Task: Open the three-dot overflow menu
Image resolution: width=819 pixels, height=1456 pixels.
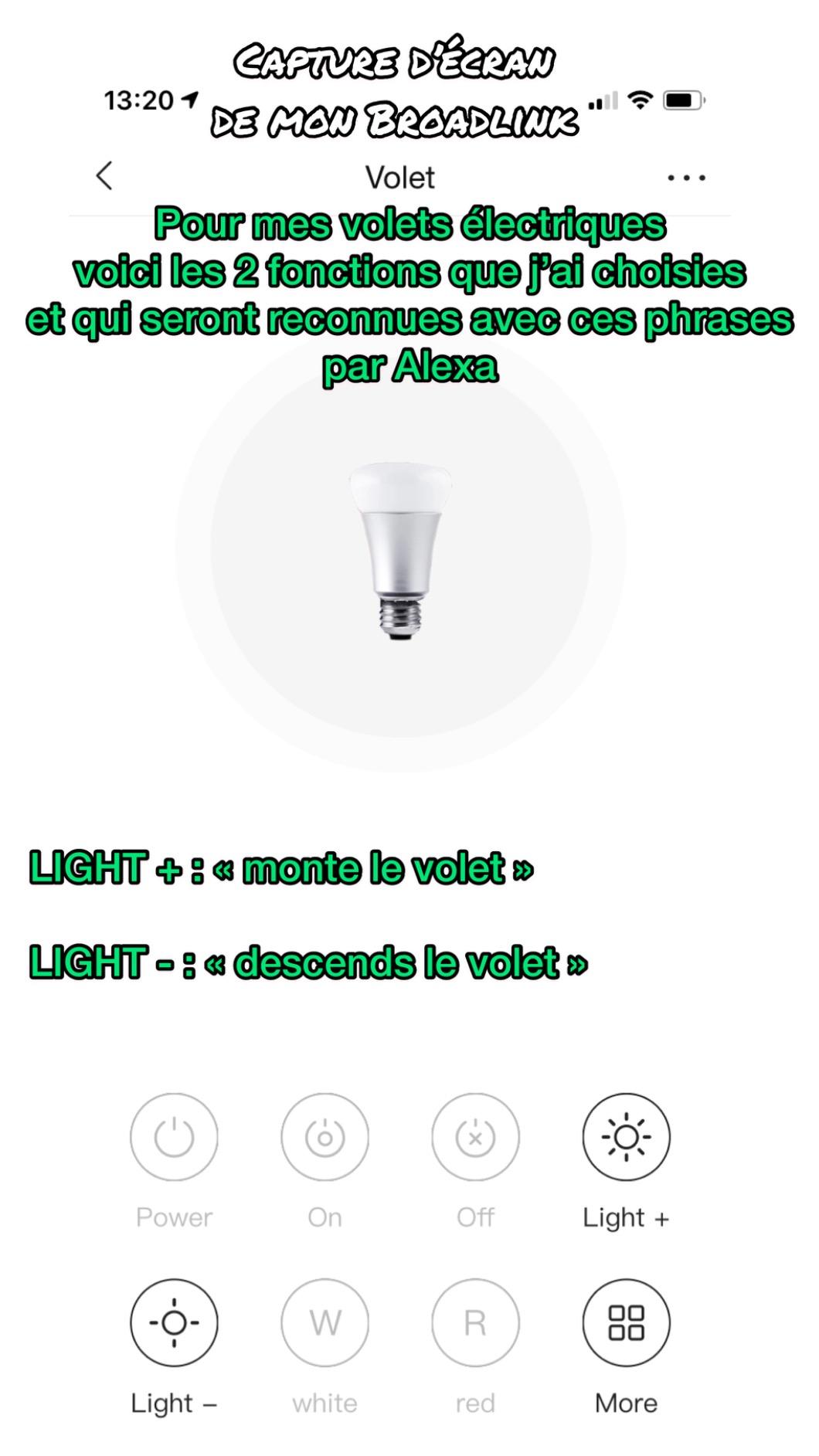Action: coord(686,178)
